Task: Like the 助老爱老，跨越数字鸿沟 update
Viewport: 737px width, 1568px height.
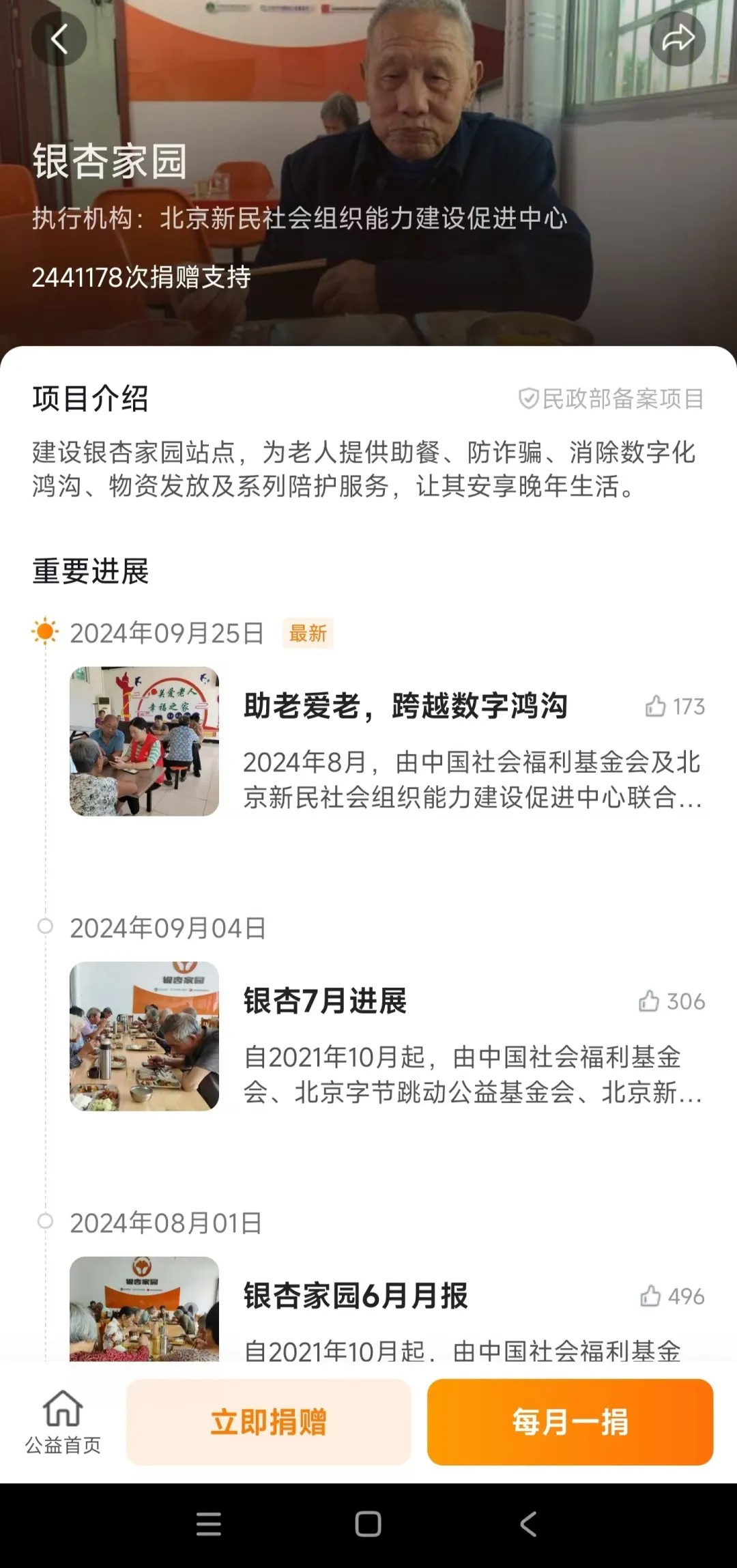Action: [x=656, y=706]
